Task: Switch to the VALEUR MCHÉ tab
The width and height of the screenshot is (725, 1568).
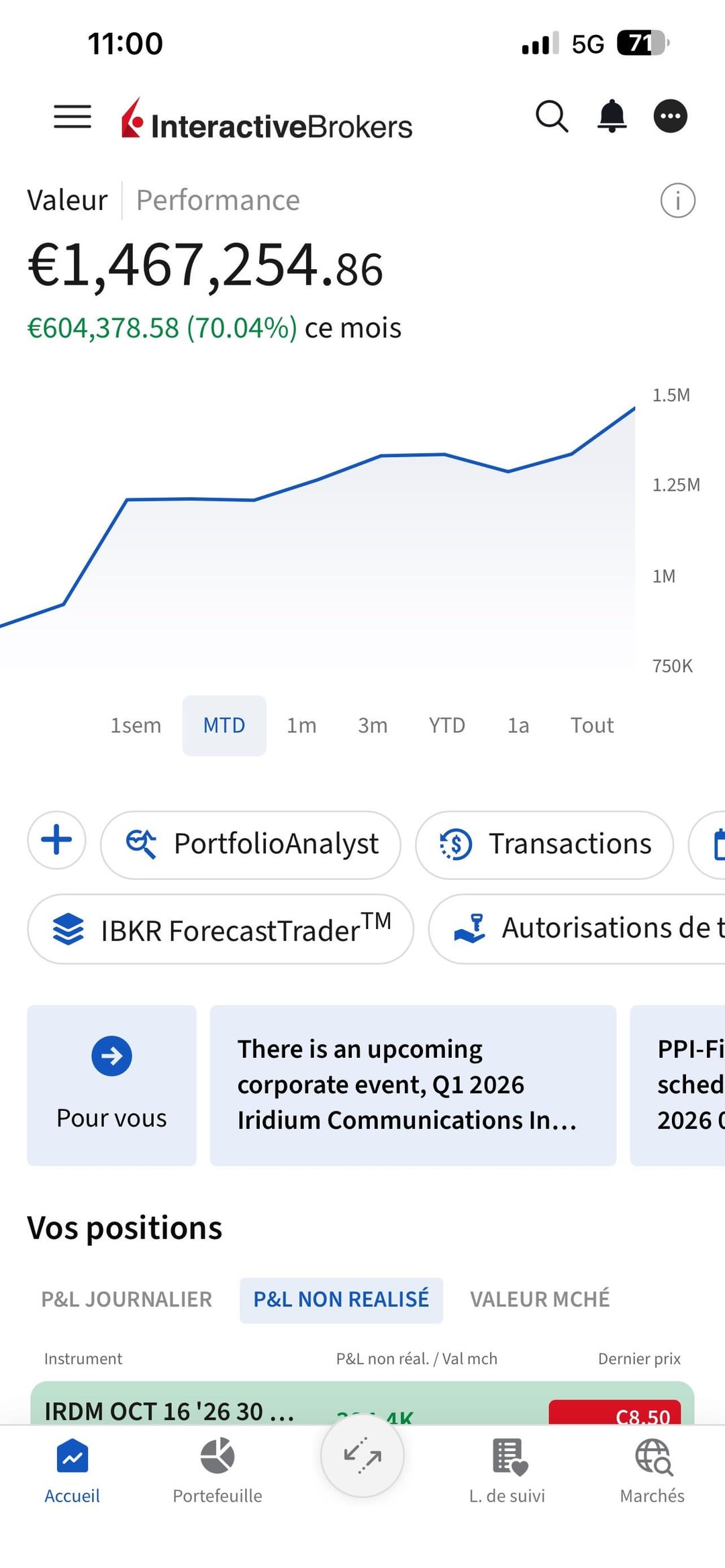Action: tap(539, 1300)
